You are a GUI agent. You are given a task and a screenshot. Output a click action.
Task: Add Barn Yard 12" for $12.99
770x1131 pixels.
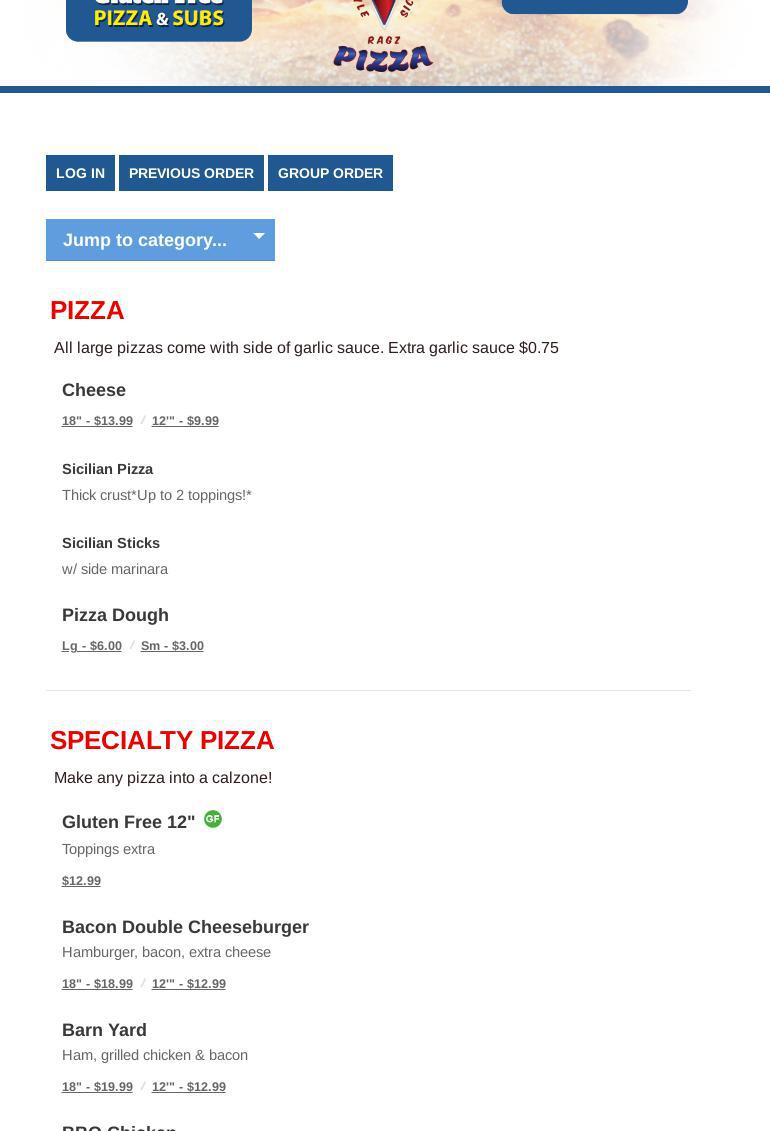click(x=188, y=1087)
